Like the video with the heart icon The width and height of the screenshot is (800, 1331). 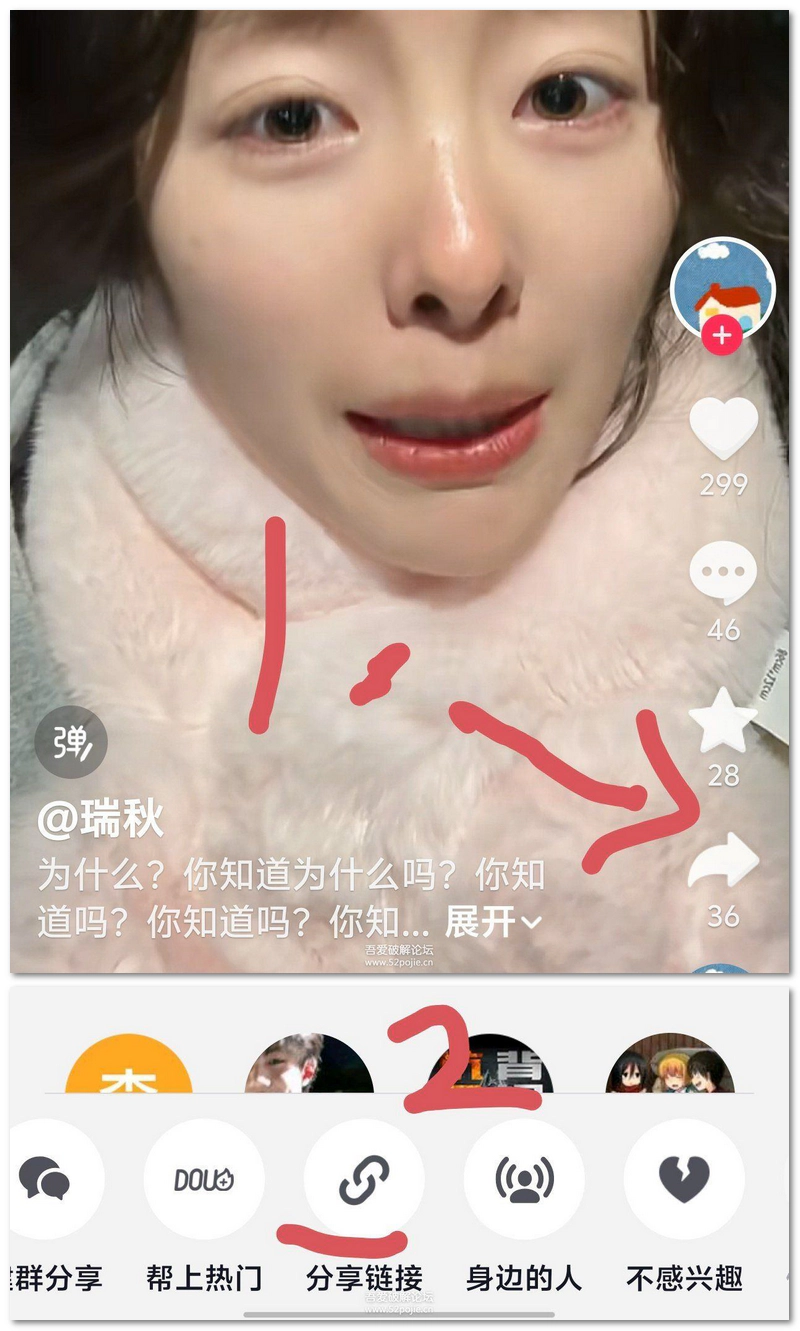pos(723,429)
